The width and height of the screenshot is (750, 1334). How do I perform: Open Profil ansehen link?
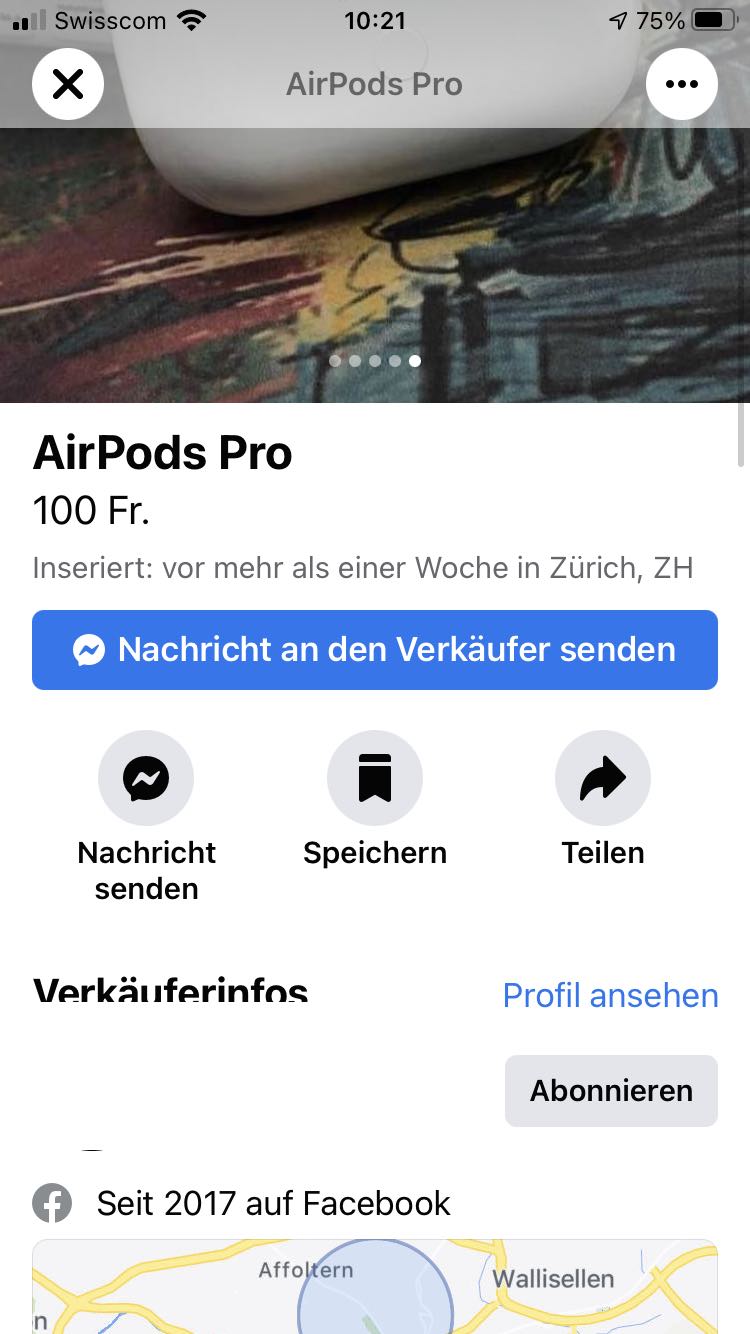[610, 995]
